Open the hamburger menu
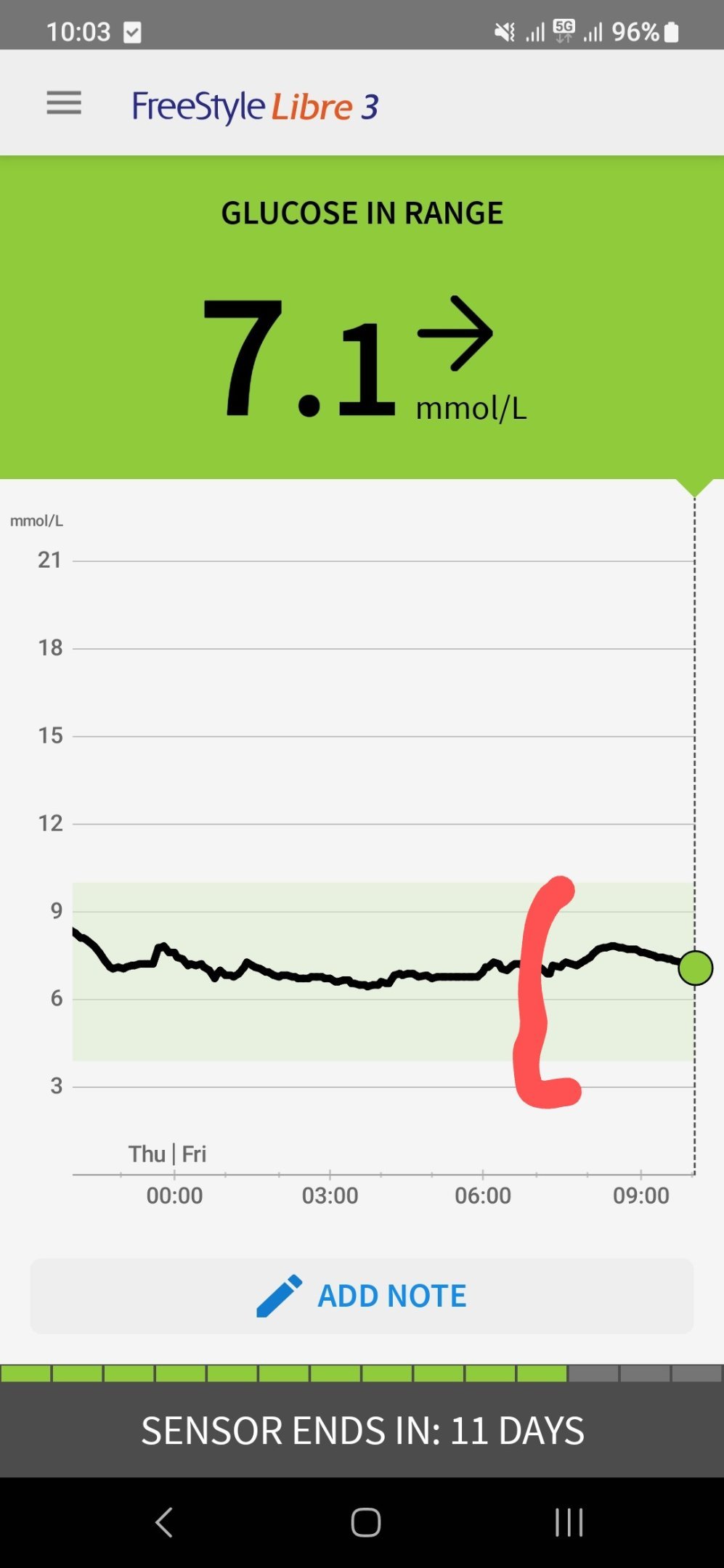 click(x=64, y=103)
